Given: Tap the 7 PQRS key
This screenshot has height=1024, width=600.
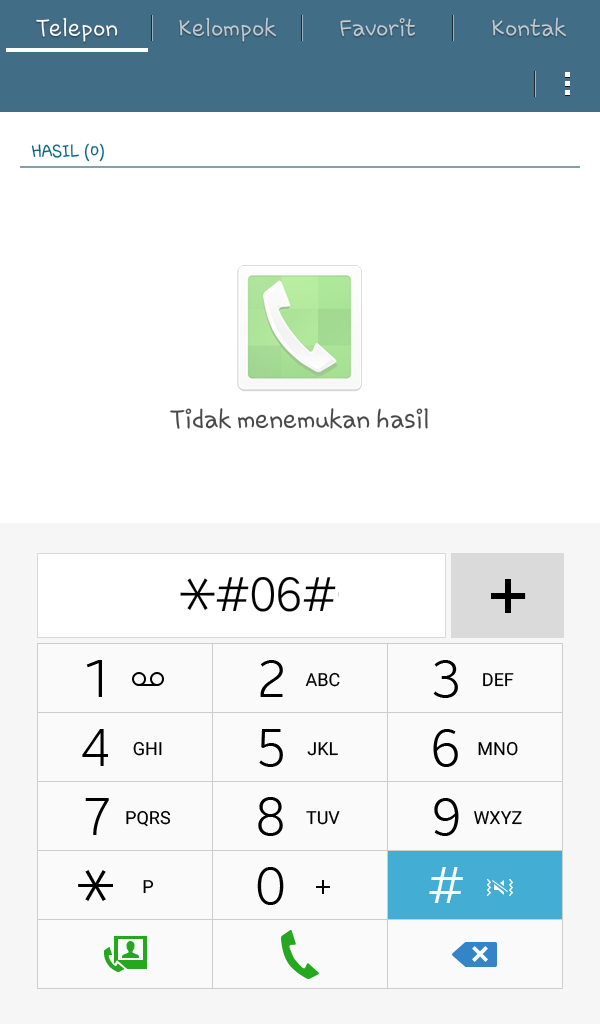Looking at the screenshot, I should coord(125,817).
